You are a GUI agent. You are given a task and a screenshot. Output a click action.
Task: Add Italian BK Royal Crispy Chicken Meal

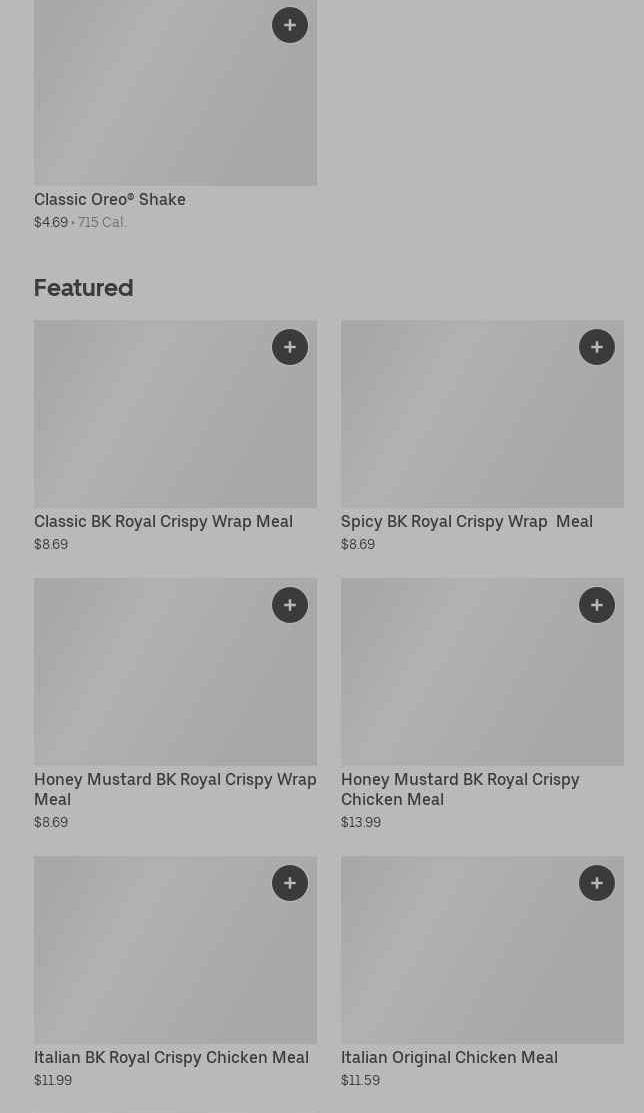[x=290, y=883]
